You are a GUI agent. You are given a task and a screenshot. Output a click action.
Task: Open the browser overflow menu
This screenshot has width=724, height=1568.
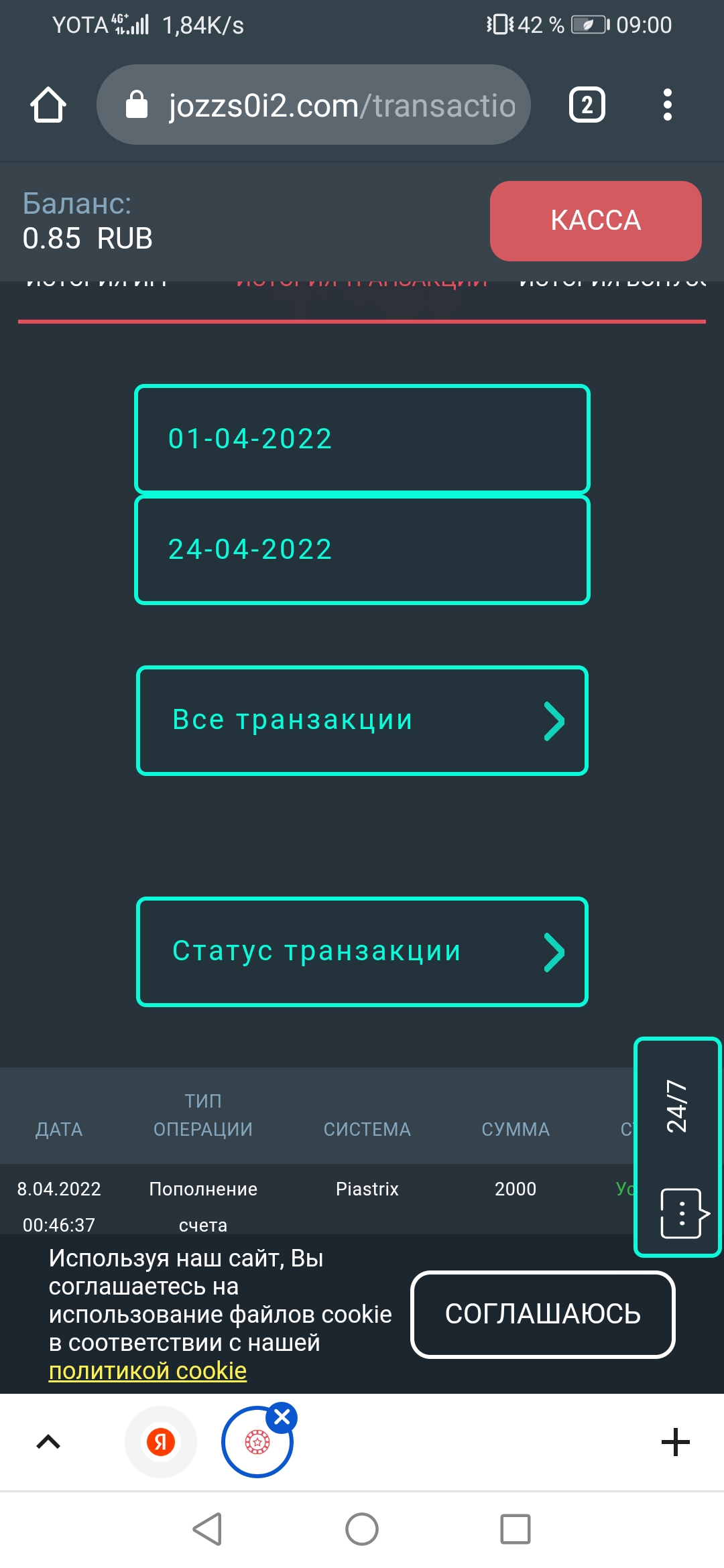click(666, 105)
